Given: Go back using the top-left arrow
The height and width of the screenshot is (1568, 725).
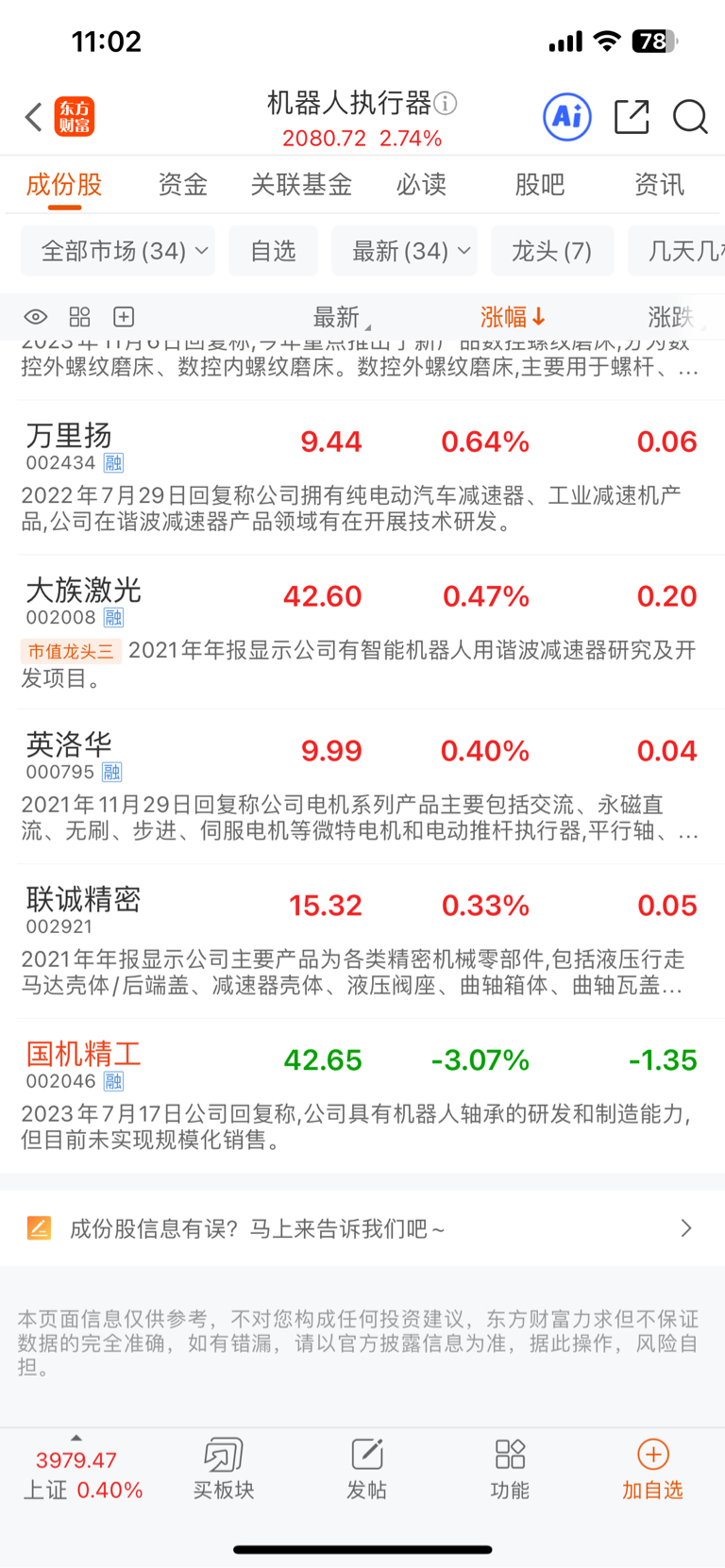Looking at the screenshot, I should coord(34,118).
